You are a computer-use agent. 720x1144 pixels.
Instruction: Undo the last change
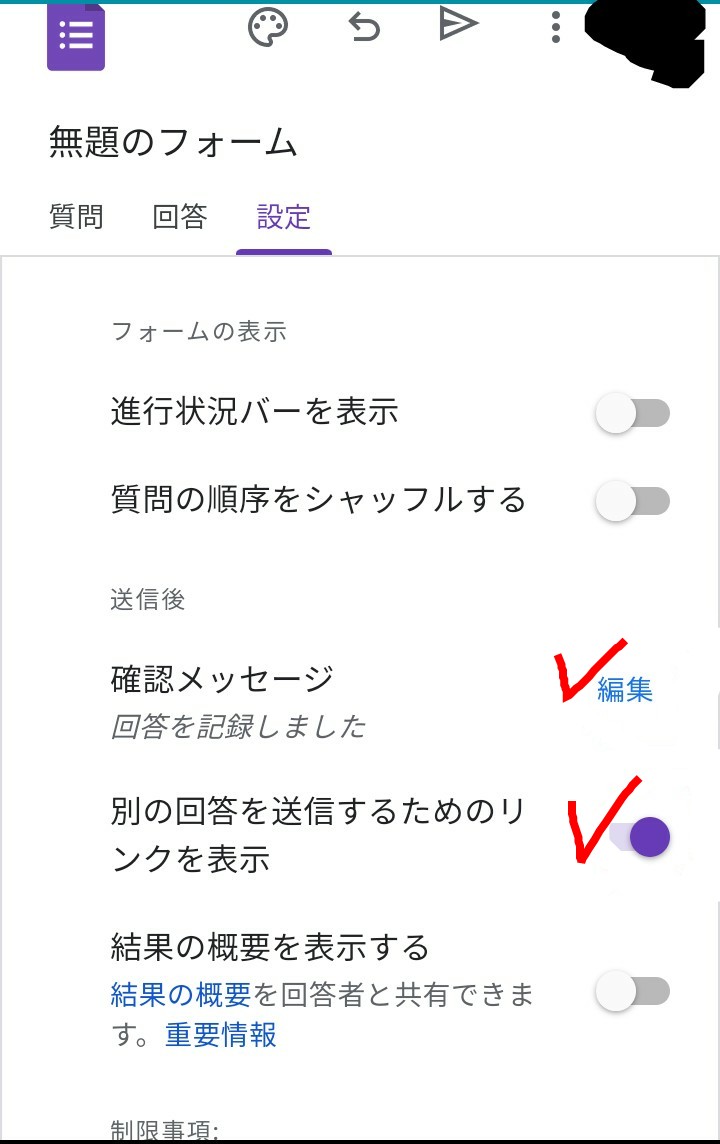pos(364,27)
